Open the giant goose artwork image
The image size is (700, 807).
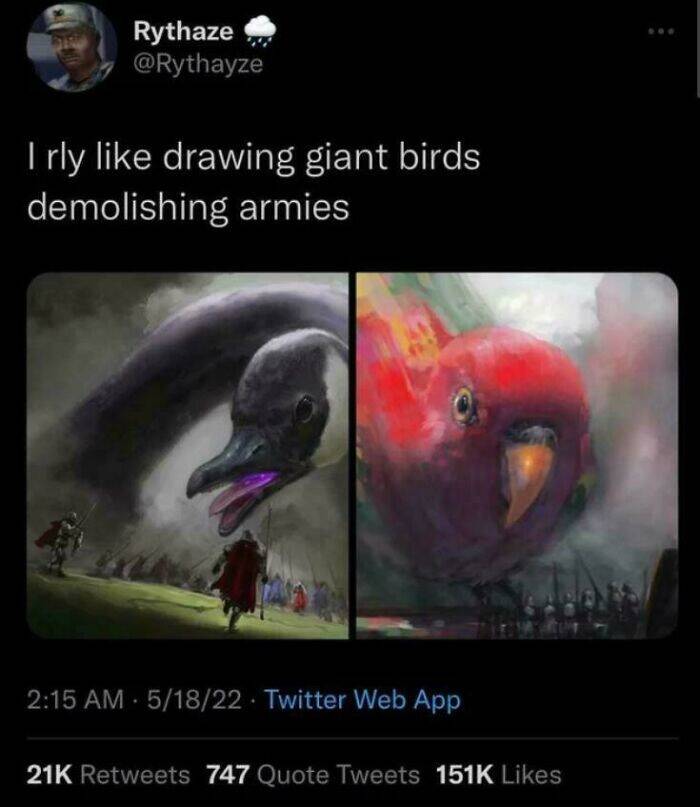[186, 455]
